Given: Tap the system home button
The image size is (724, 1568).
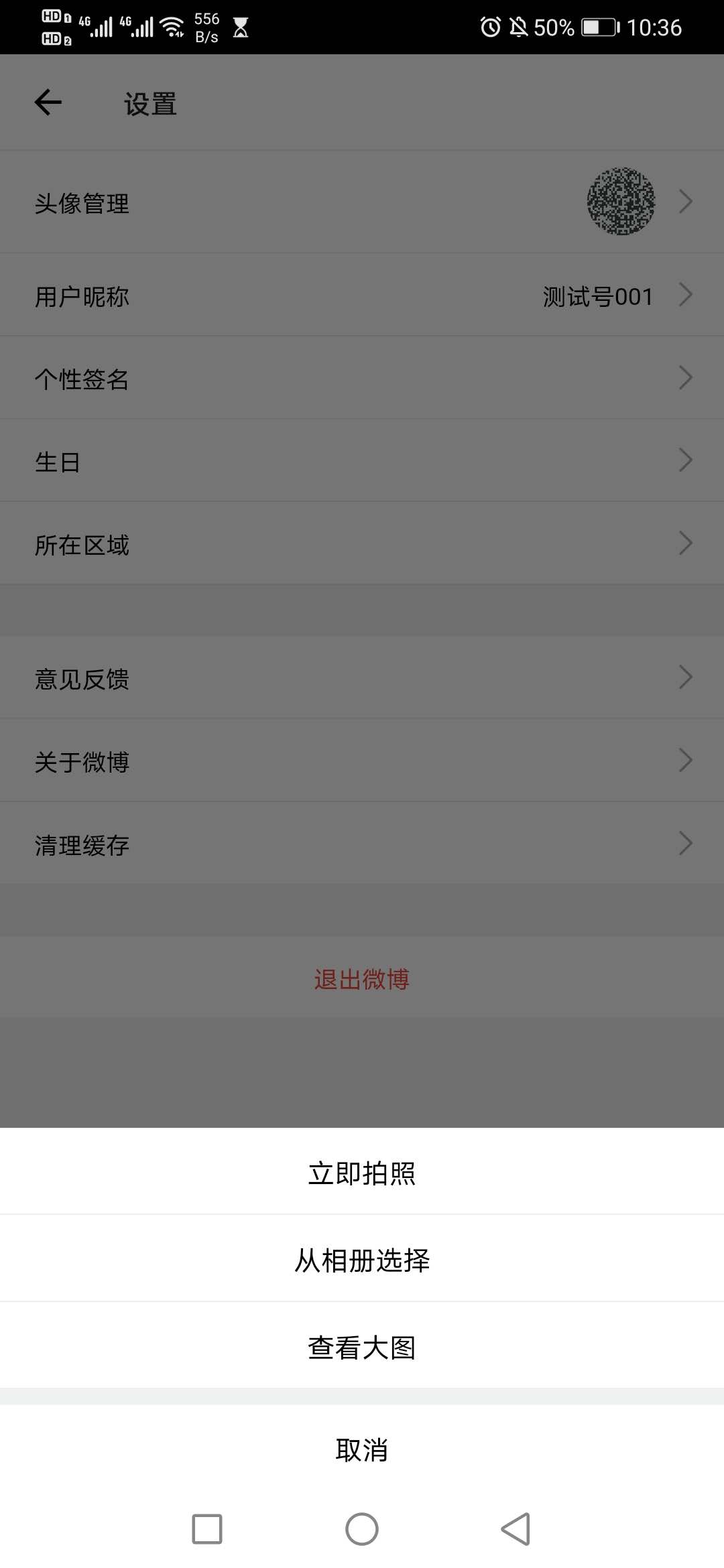Looking at the screenshot, I should pyautogui.click(x=362, y=1529).
